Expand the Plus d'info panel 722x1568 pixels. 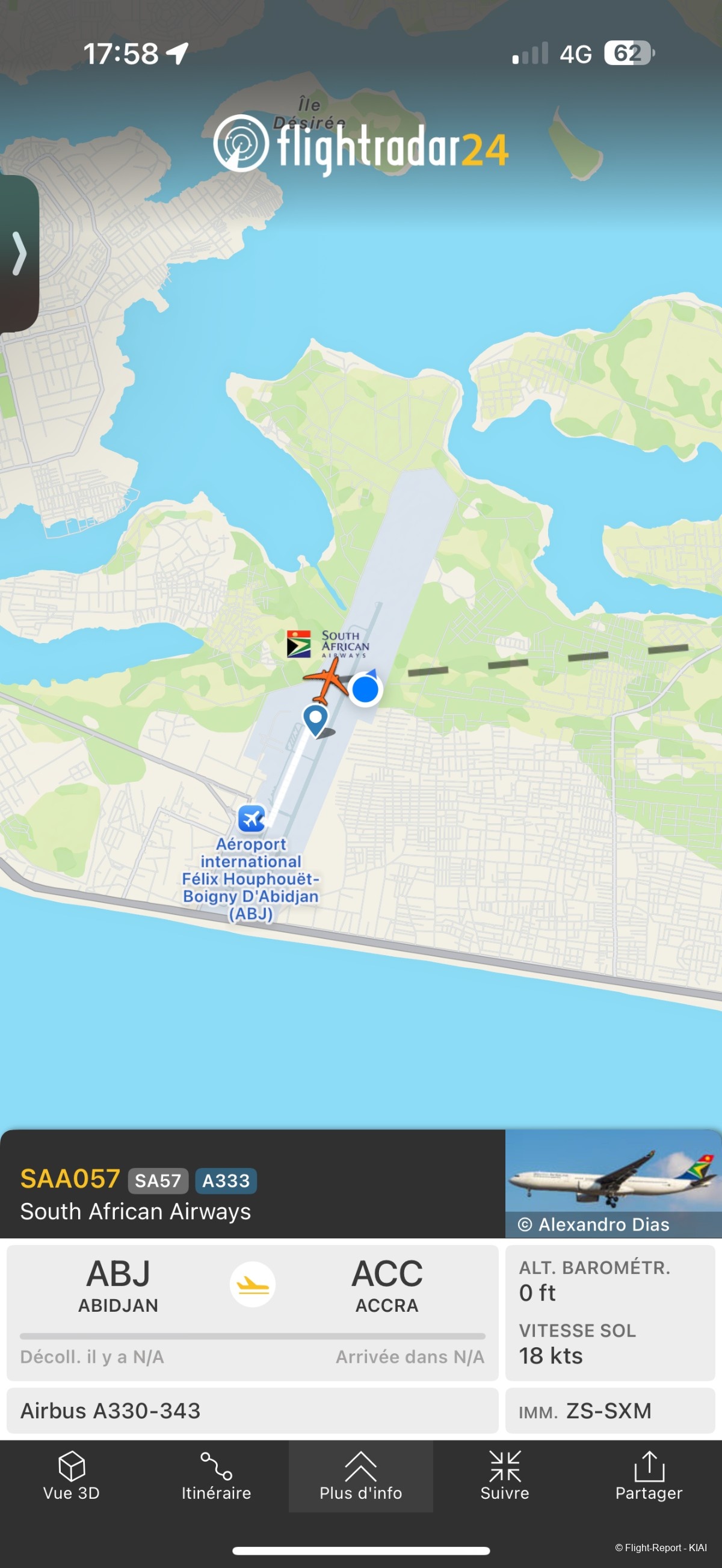tap(360, 1475)
